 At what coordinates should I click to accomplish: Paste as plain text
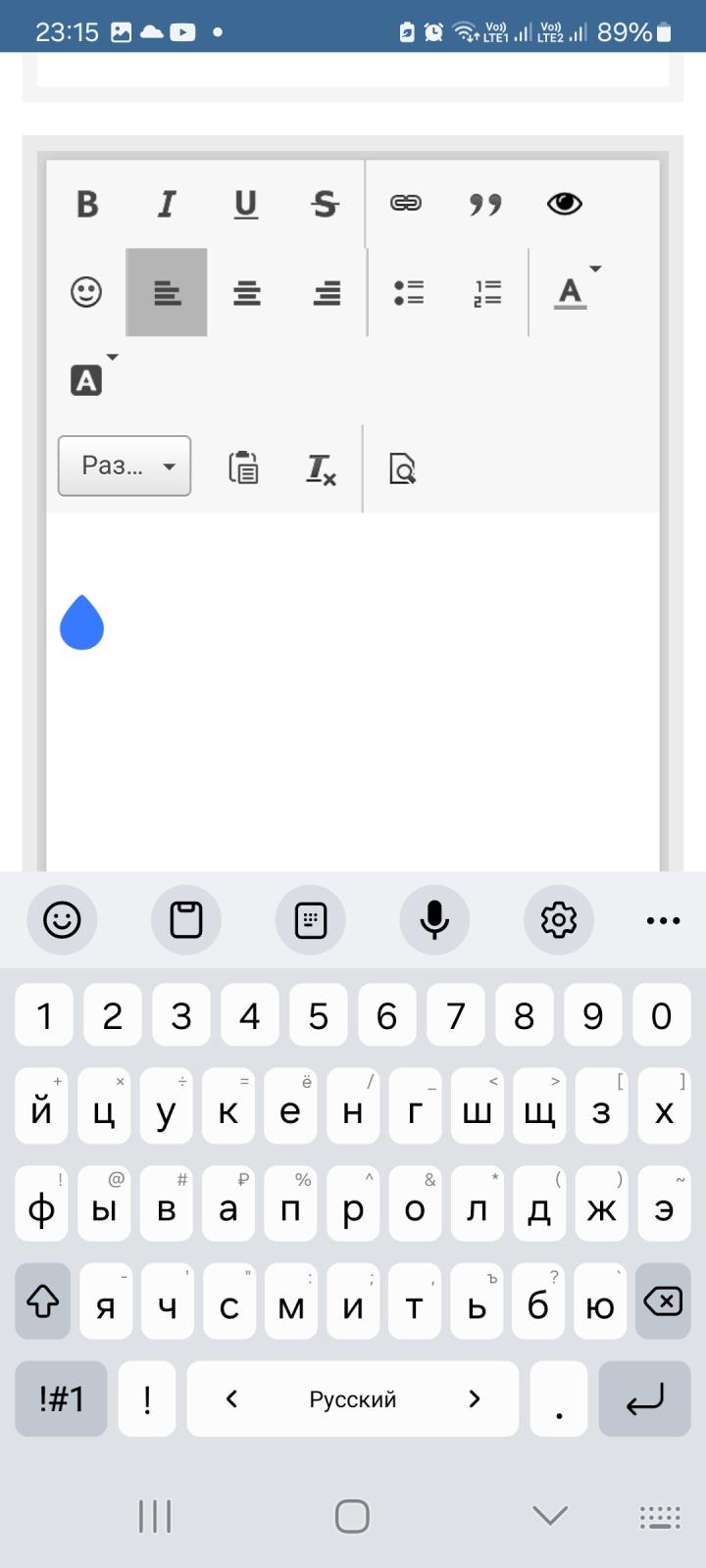(x=243, y=467)
